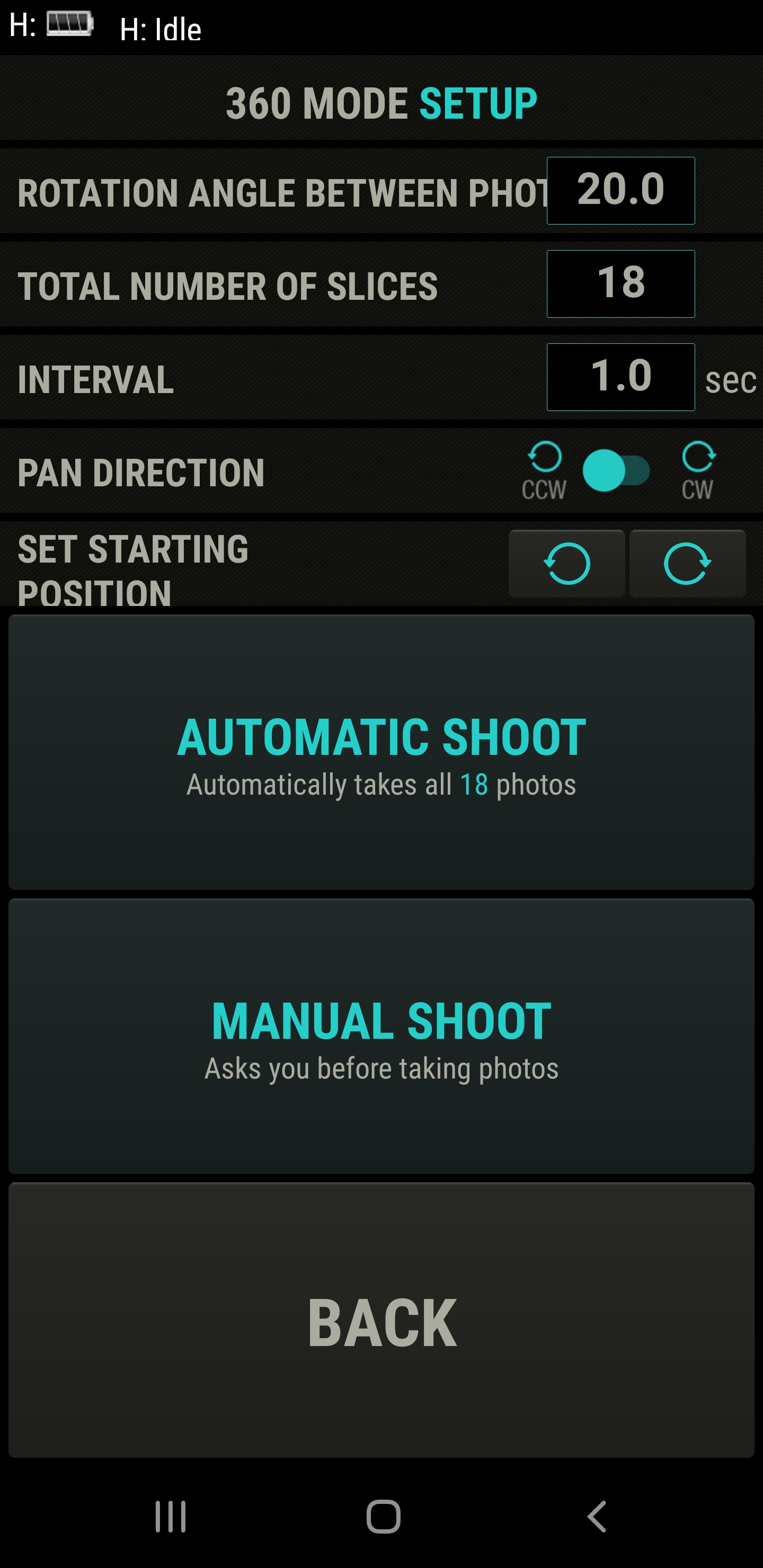This screenshot has height=1568, width=763.
Task: Tap the BACK button
Action: click(381, 1320)
